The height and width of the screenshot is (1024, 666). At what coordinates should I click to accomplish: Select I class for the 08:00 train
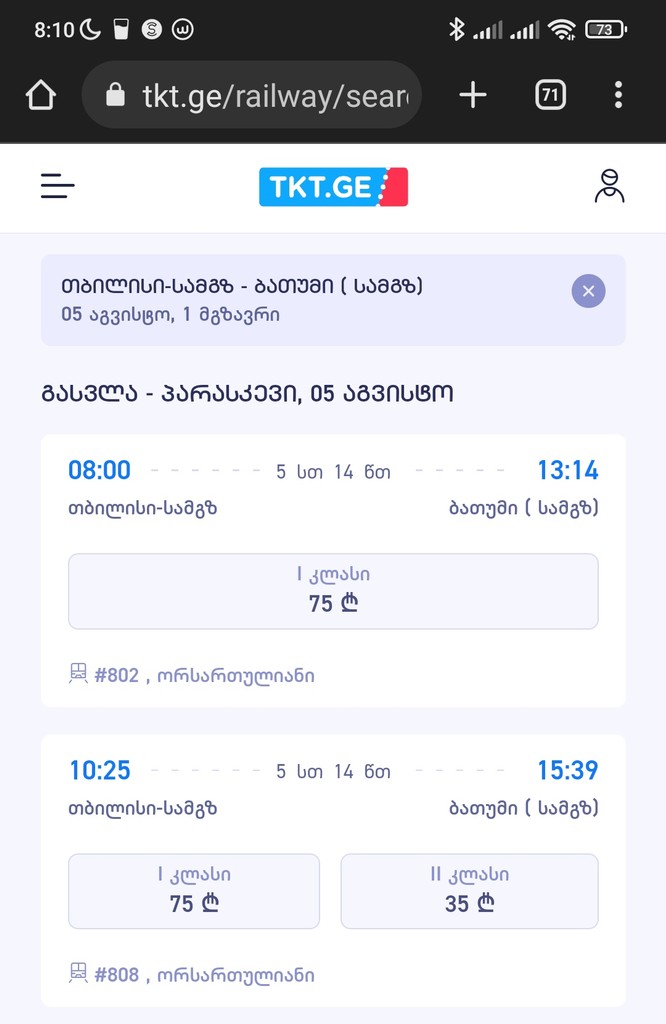[x=333, y=591]
